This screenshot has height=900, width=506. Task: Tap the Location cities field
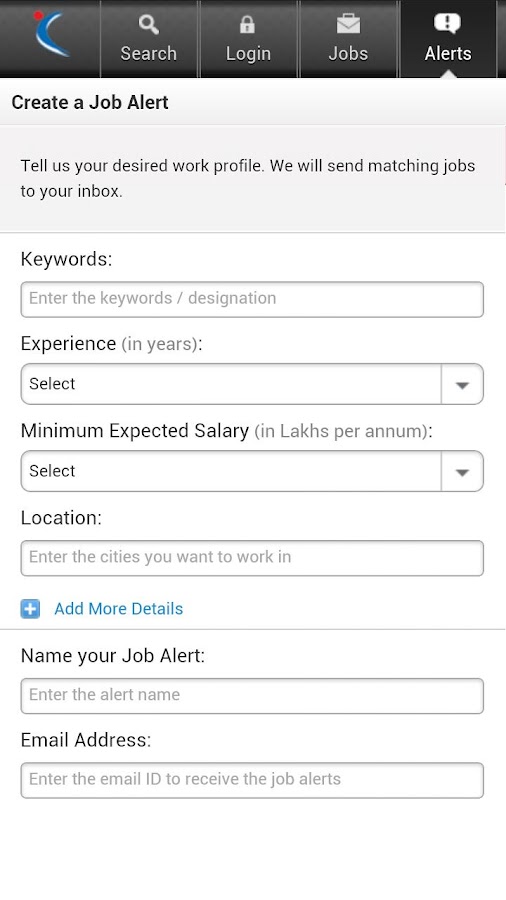pos(252,558)
